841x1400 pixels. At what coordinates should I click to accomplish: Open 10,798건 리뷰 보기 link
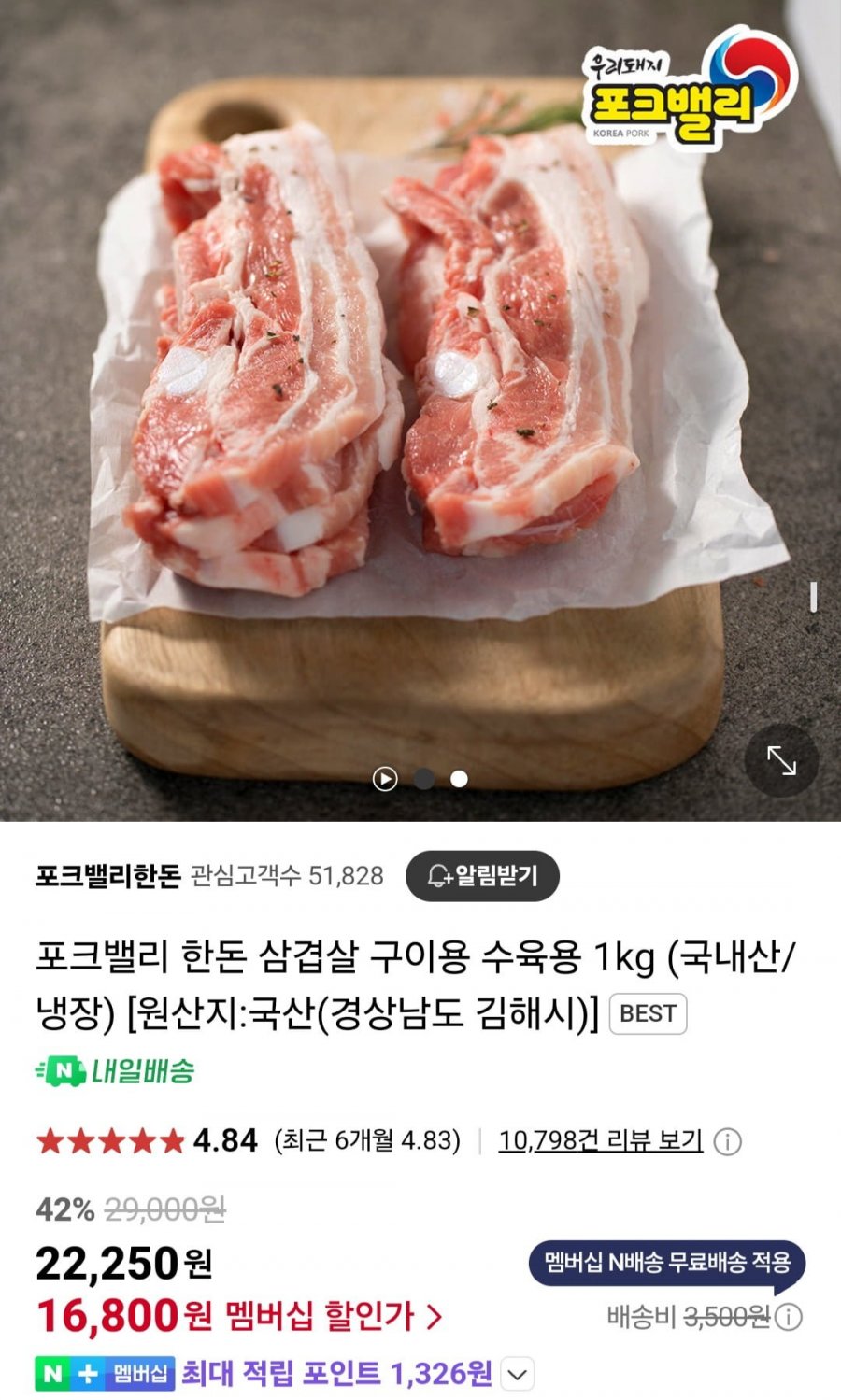(600, 1140)
